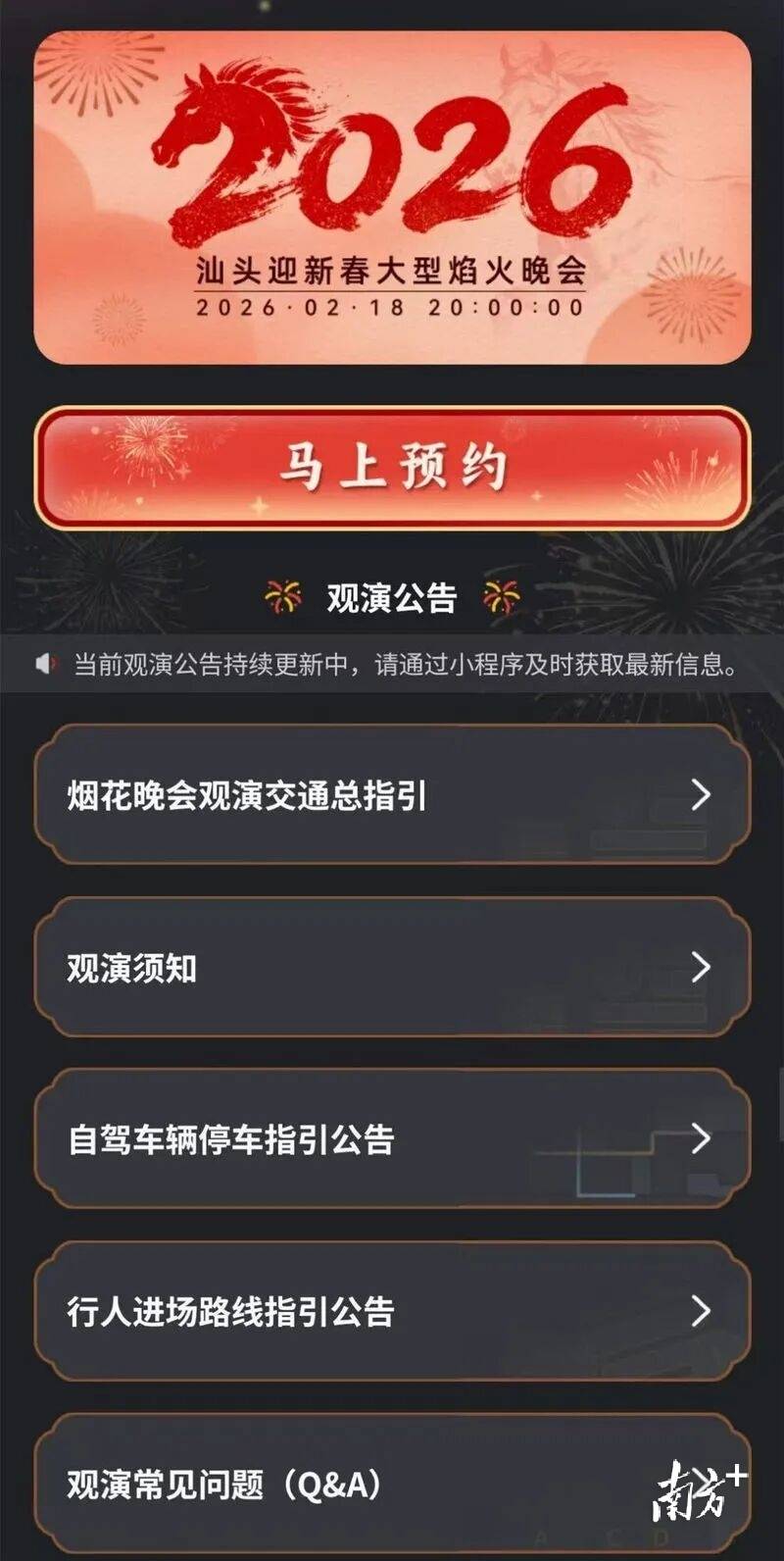Click the speaker icon in the announcement bar
The height and width of the screenshot is (1561, 784).
click(x=43, y=663)
